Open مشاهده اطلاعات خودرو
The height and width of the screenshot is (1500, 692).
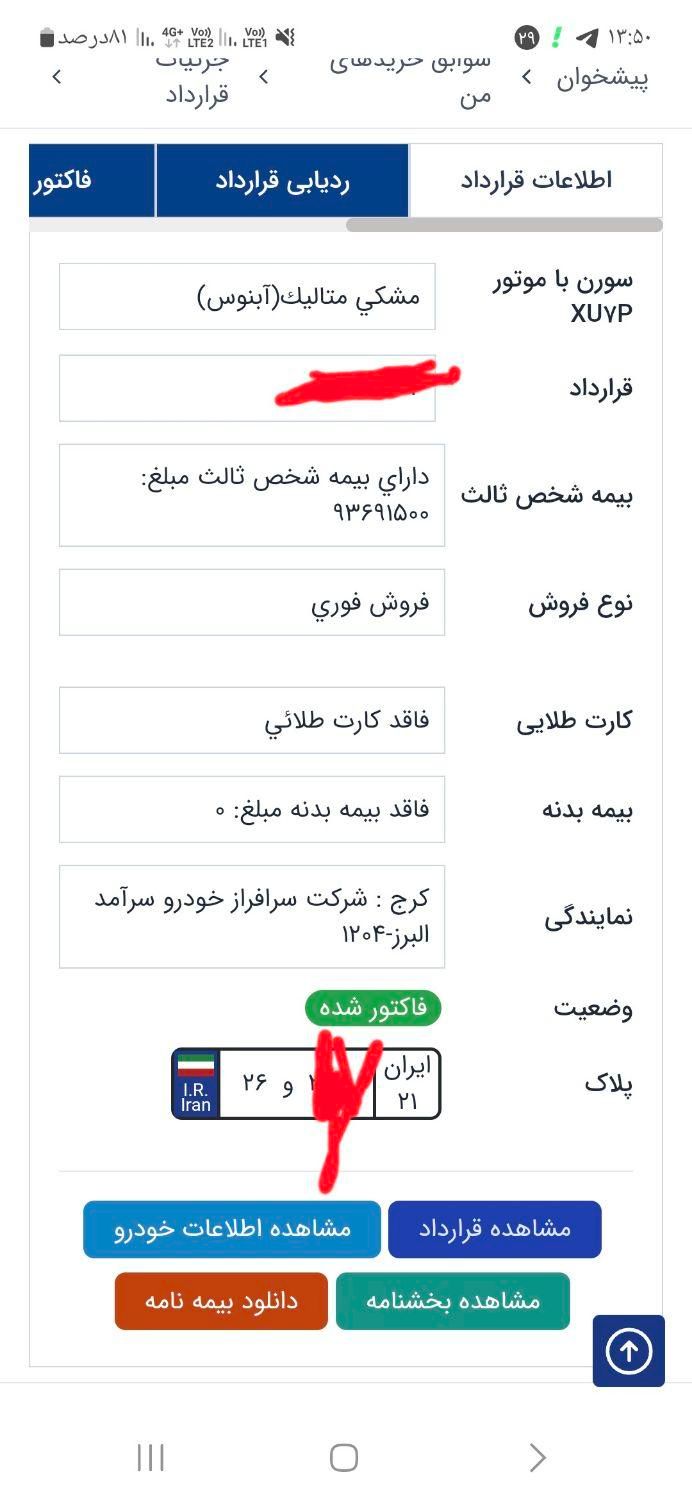(232, 1229)
